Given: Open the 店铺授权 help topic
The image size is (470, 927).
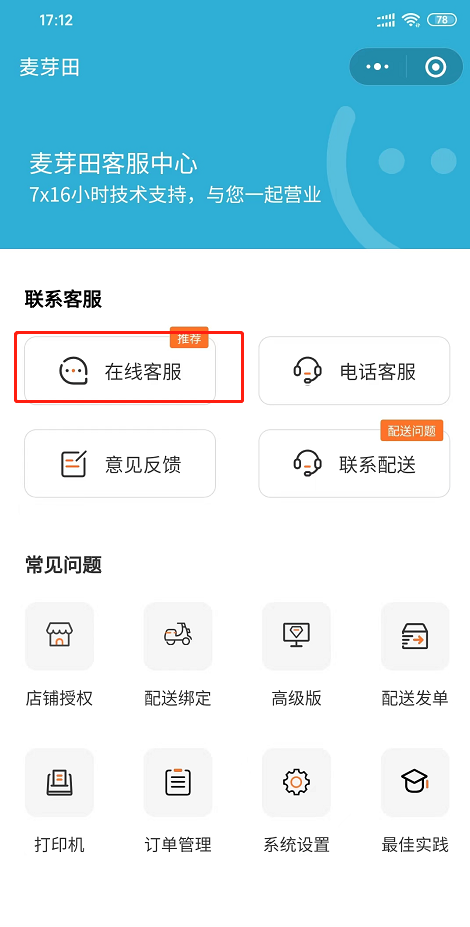Looking at the screenshot, I should 59,654.
